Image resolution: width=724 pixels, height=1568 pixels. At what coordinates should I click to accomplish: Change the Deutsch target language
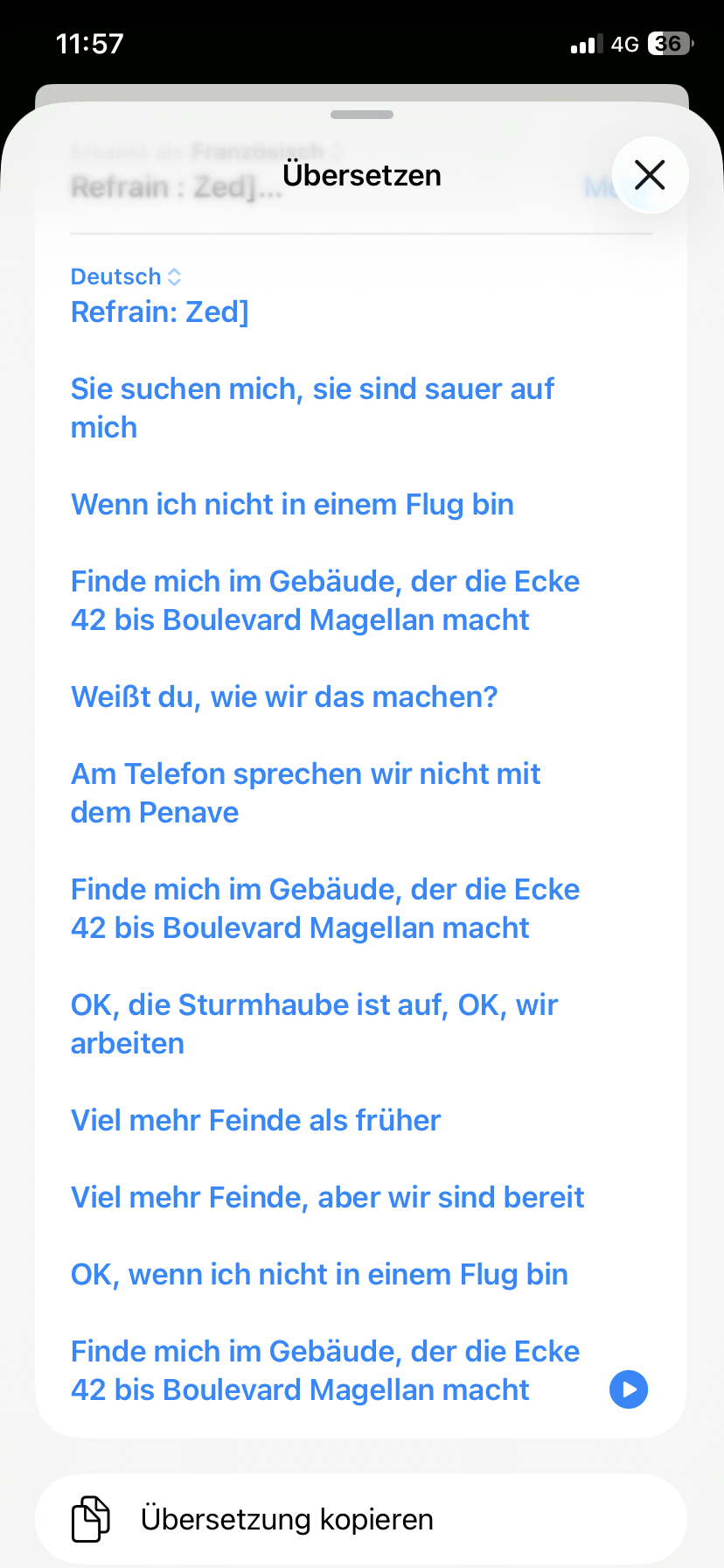[x=126, y=276]
